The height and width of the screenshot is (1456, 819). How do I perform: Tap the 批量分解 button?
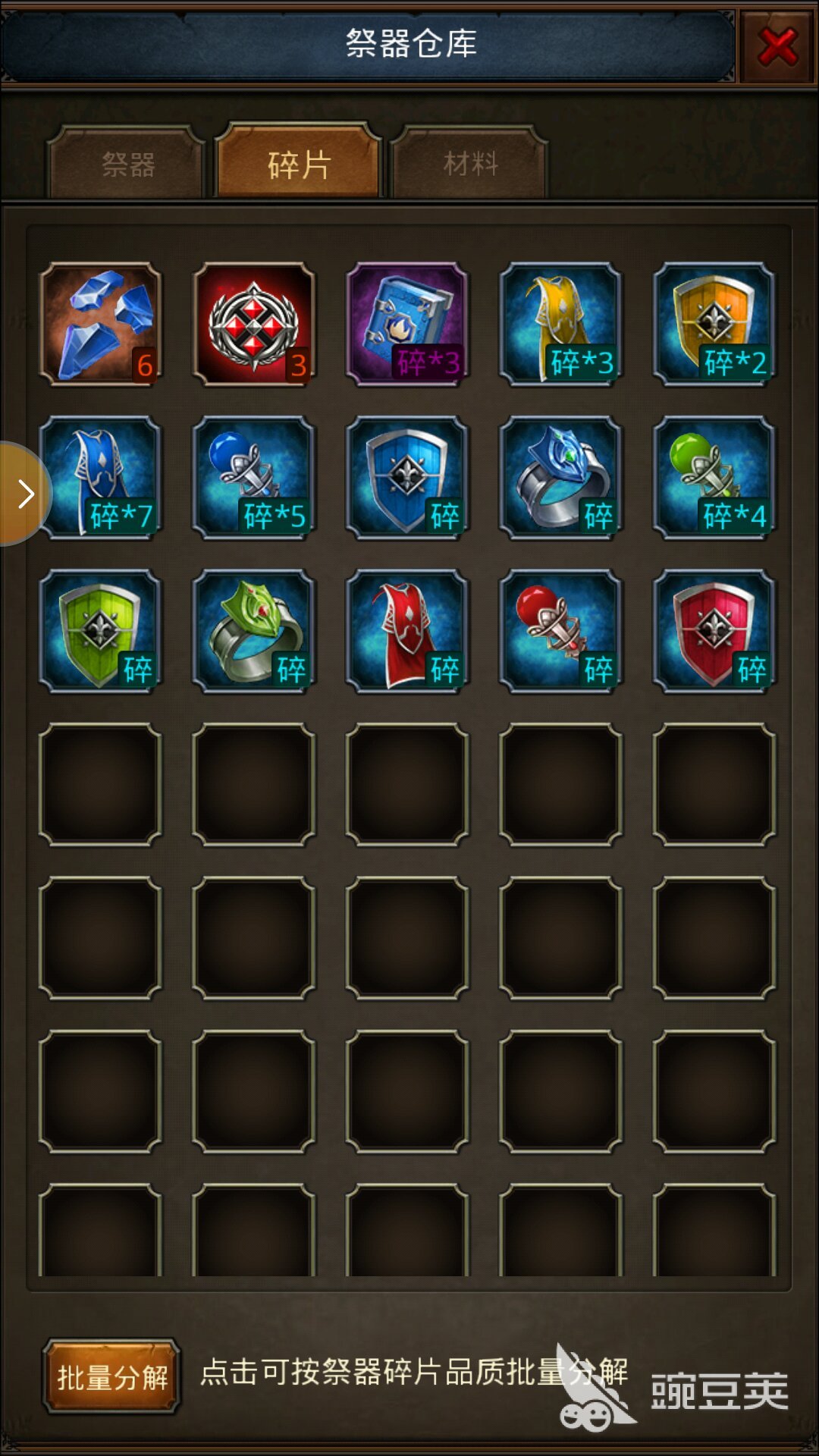click(112, 1376)
